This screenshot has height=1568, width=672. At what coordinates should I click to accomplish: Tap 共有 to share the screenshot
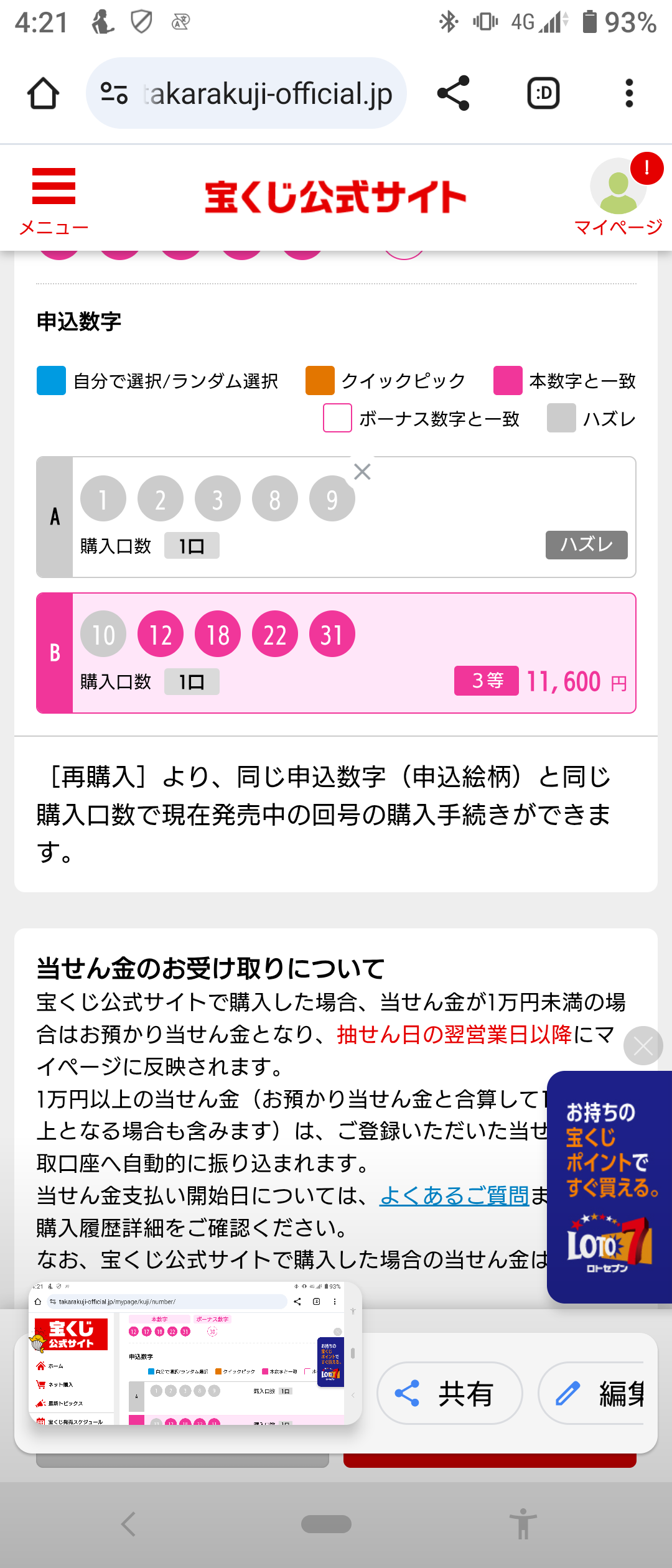pos(449,1393)
